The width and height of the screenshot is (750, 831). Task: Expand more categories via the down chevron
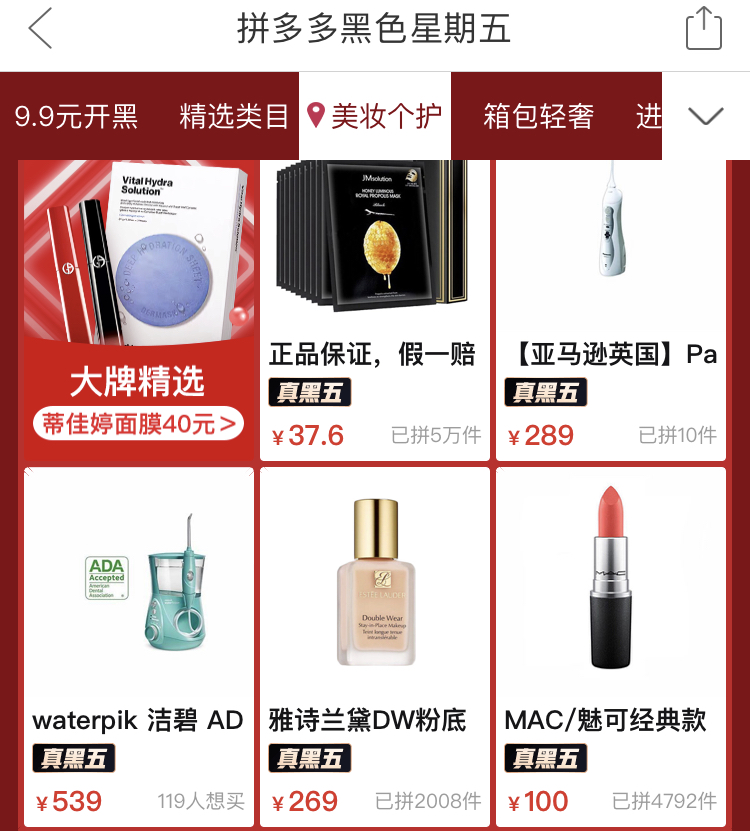[707, 114]
